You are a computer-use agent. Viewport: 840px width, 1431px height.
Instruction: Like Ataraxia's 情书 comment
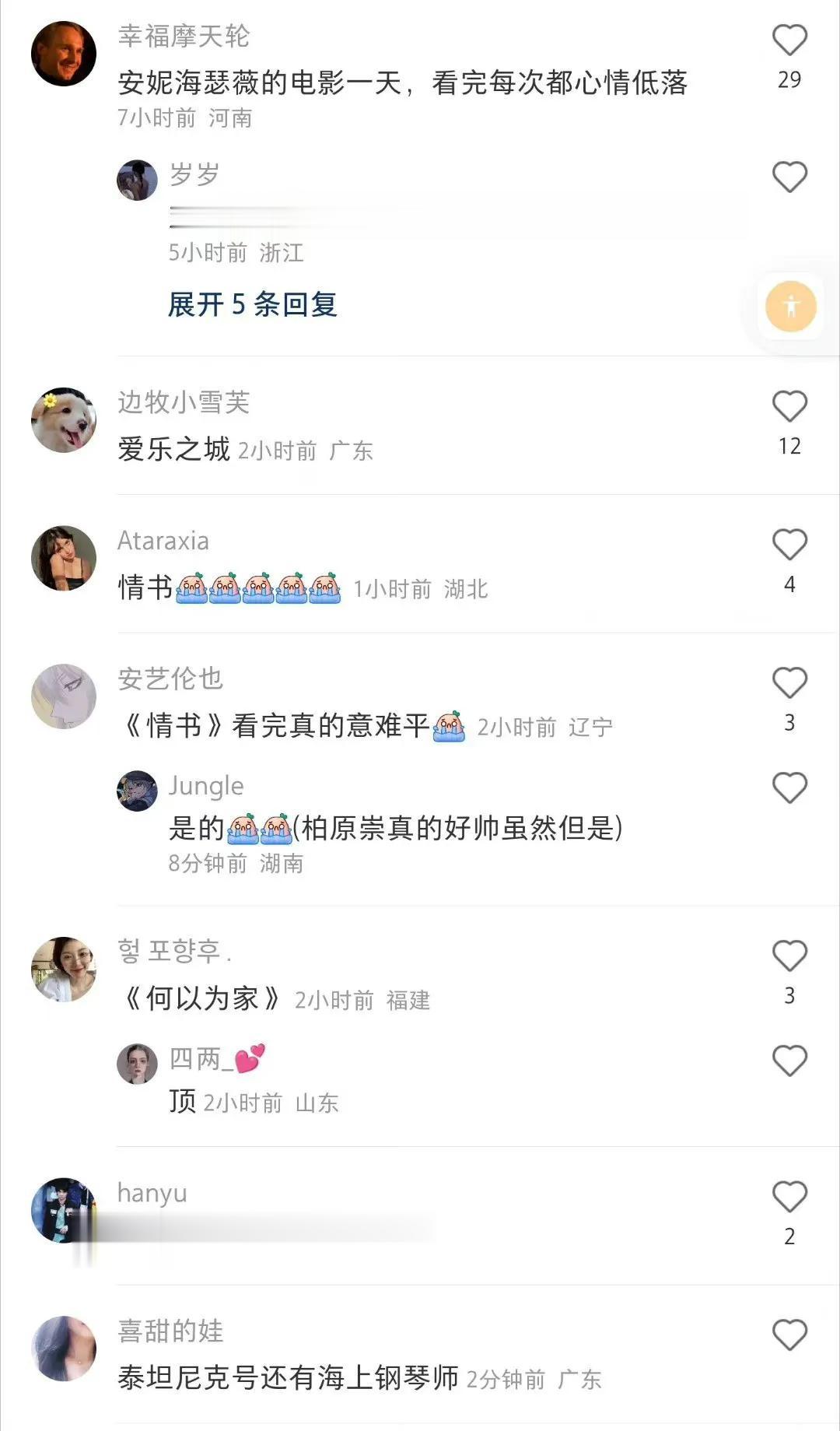tap(789, 545)
